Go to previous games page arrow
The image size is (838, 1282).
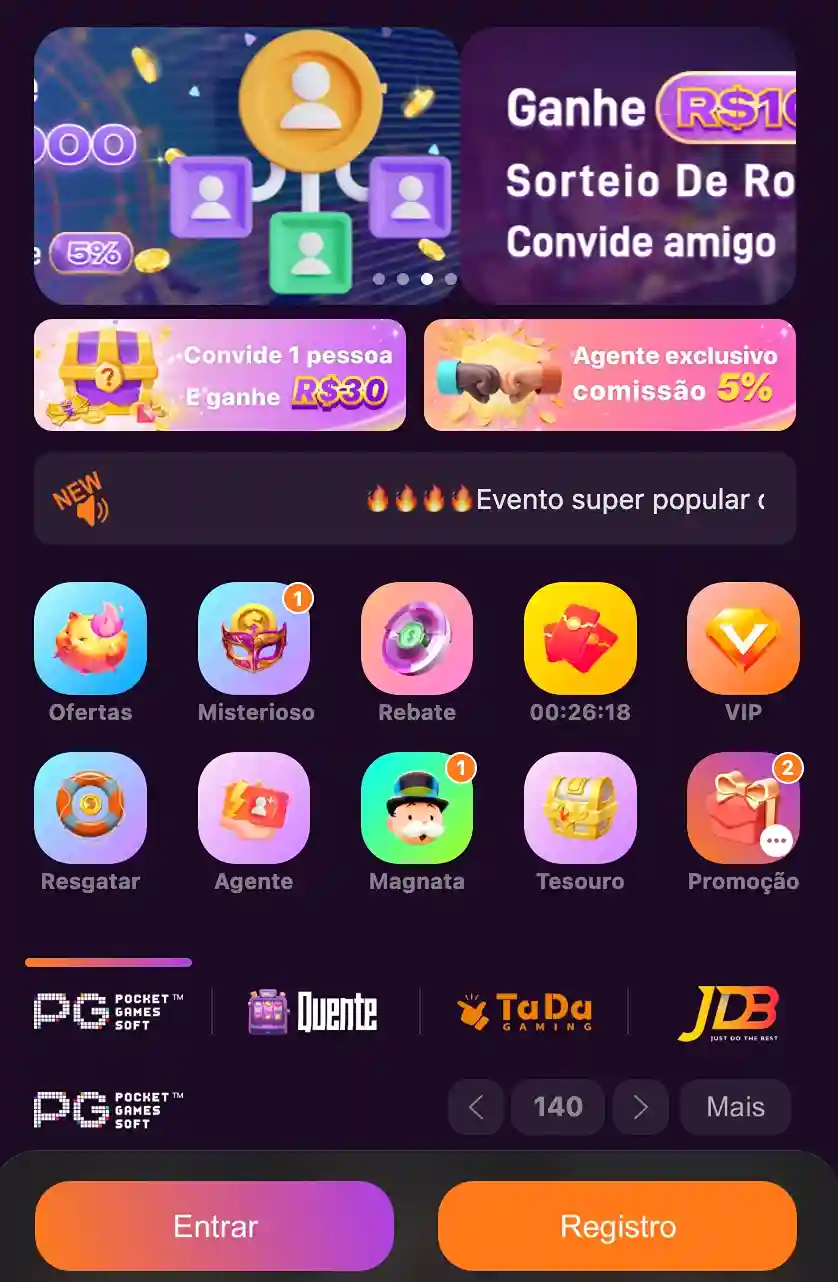coord(476,1107)
